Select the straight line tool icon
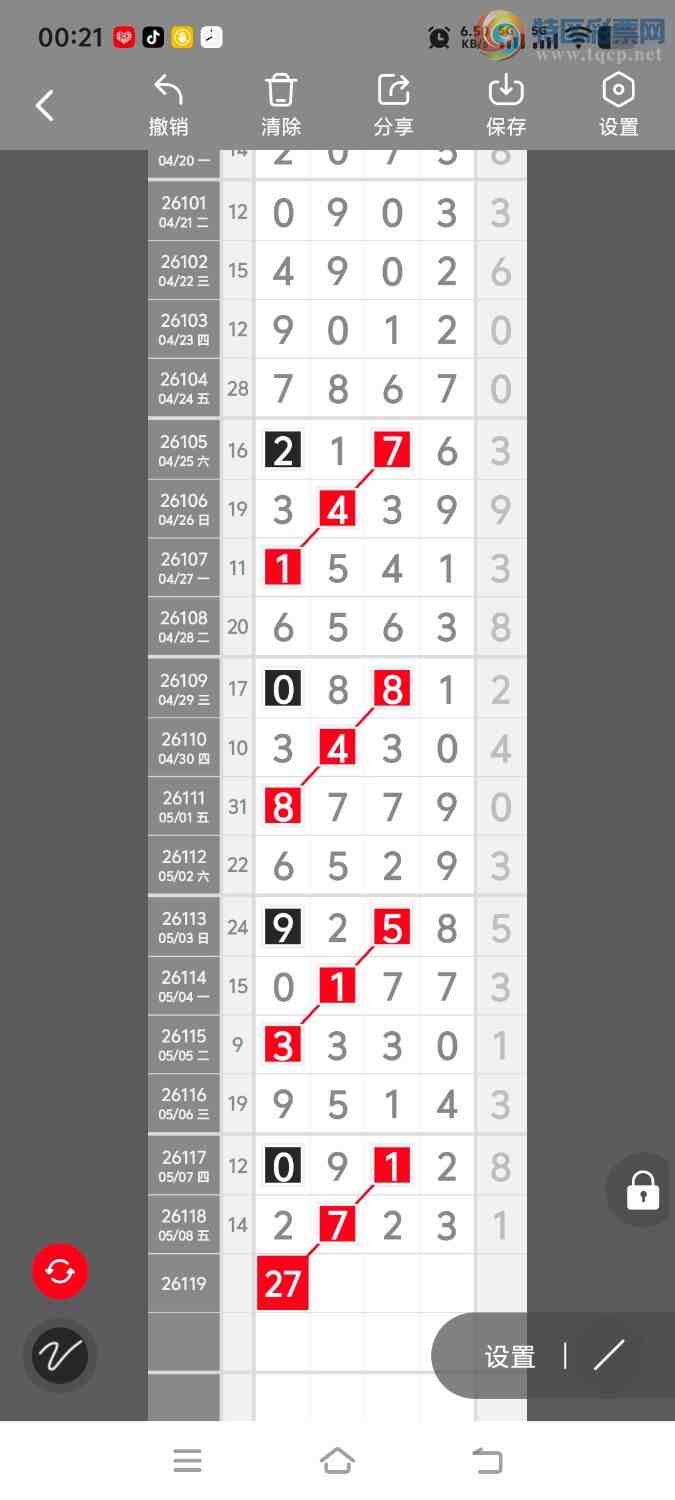This screenshot has height=1500, width=675. [609, 1356]
